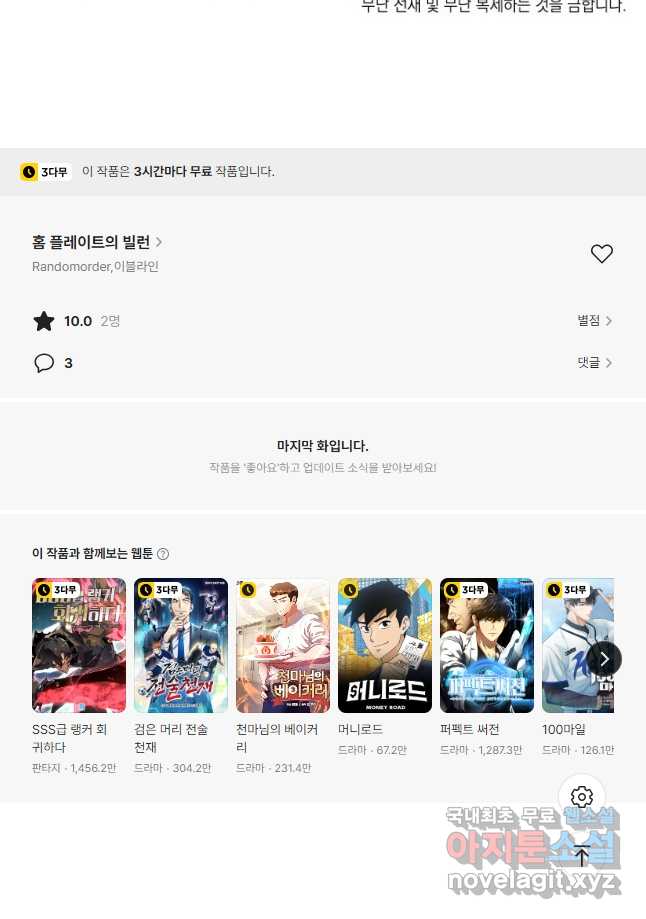The width and height of the screenshot is (646, 919).
Task: Jump back to the top of the page
Action: [582, 856]
